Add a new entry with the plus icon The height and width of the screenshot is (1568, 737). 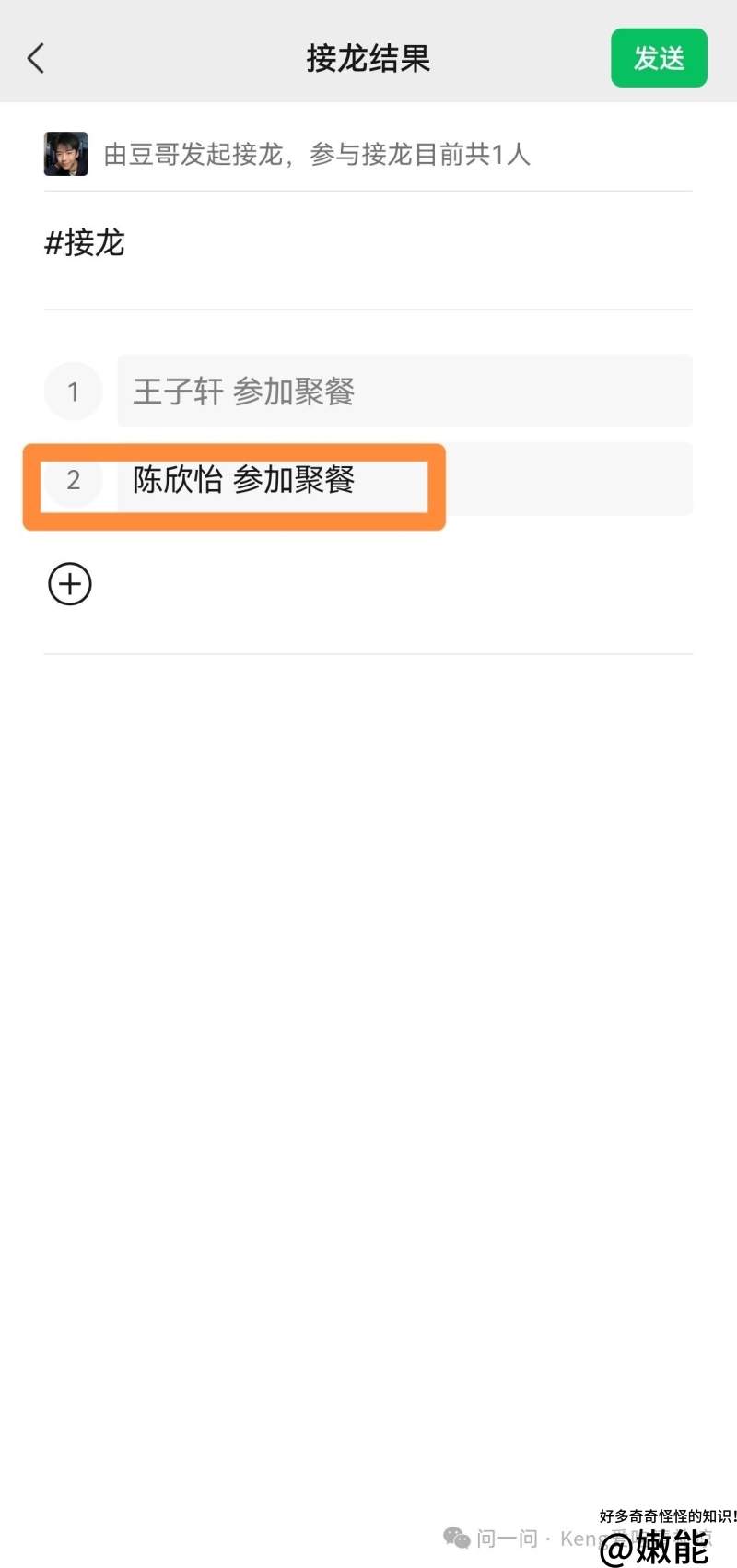click(70, 584)
